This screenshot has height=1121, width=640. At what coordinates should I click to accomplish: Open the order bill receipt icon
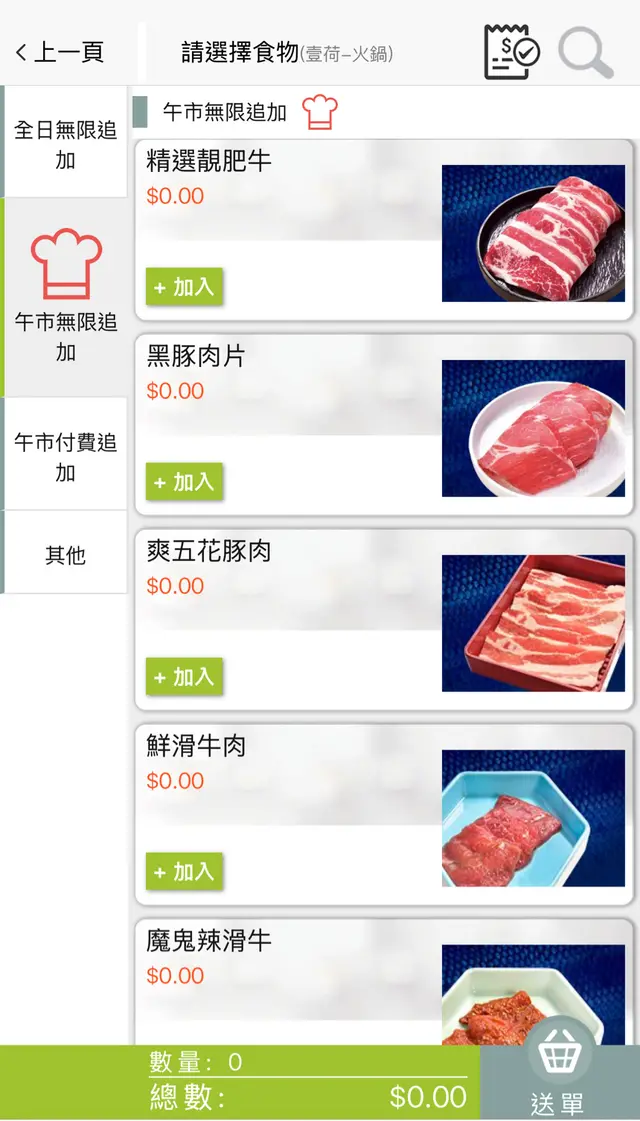click(510, 52)
